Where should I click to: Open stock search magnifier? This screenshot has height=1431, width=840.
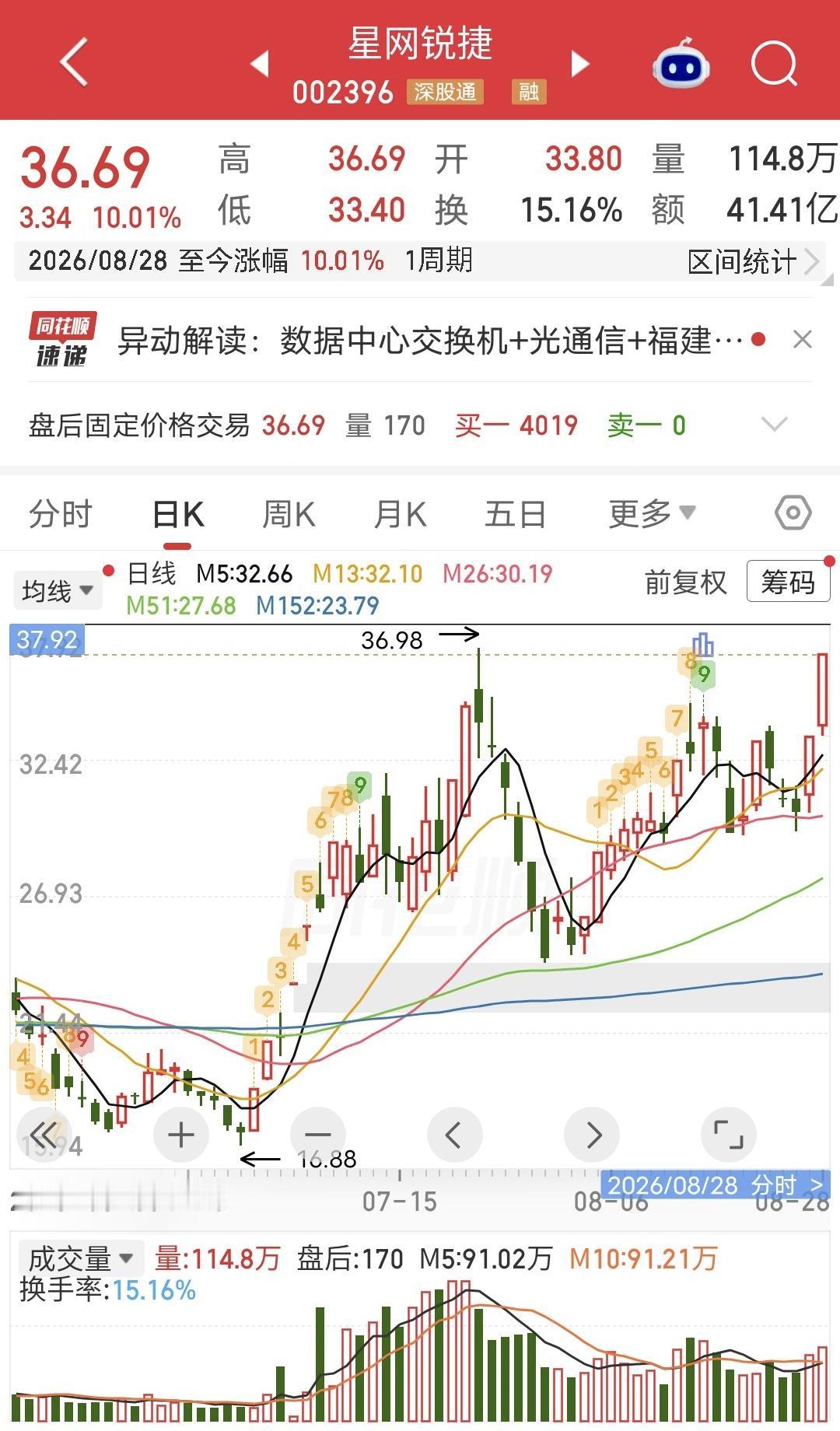click(x=775, y=64)
